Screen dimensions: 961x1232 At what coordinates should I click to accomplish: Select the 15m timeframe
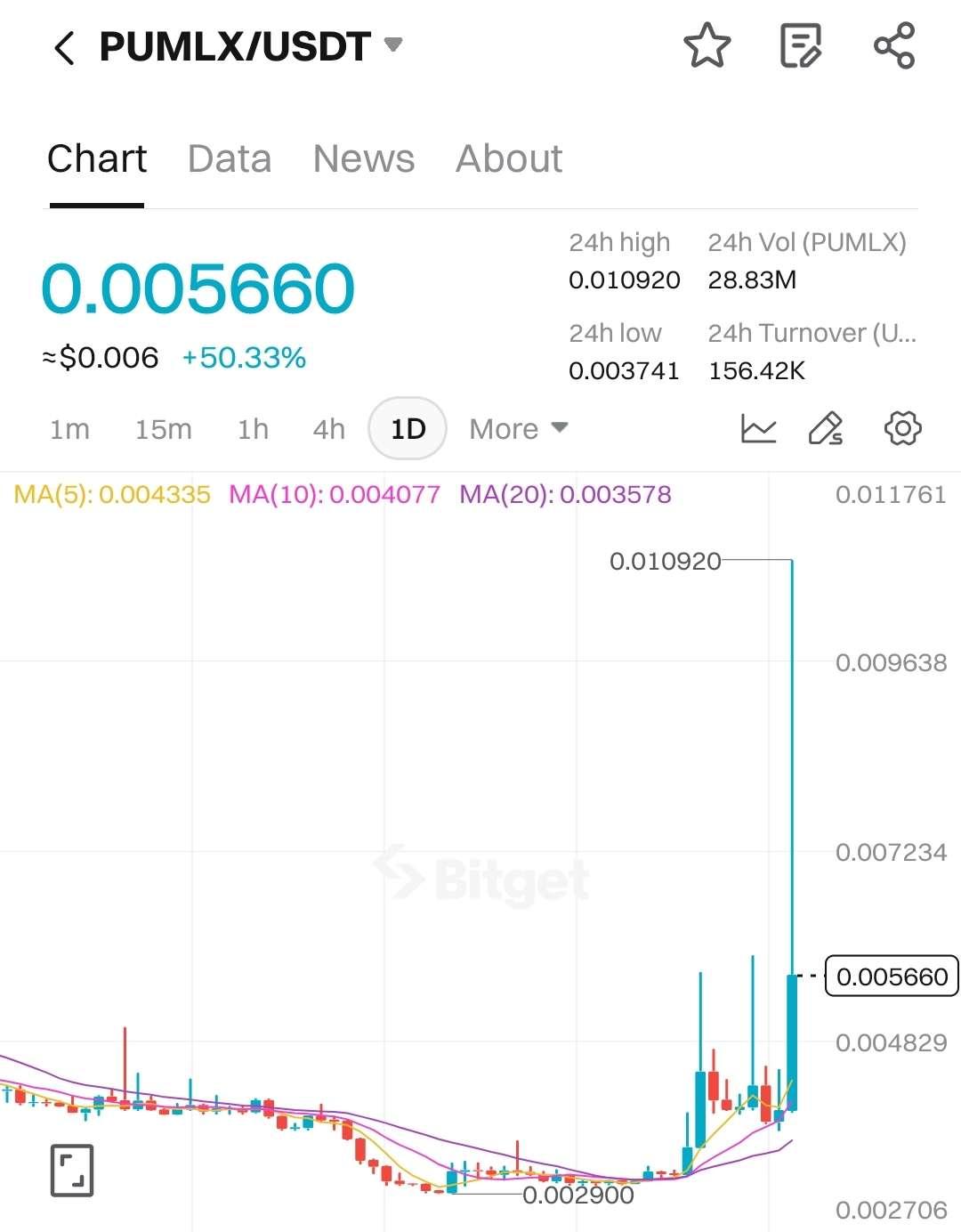(163, 429)
